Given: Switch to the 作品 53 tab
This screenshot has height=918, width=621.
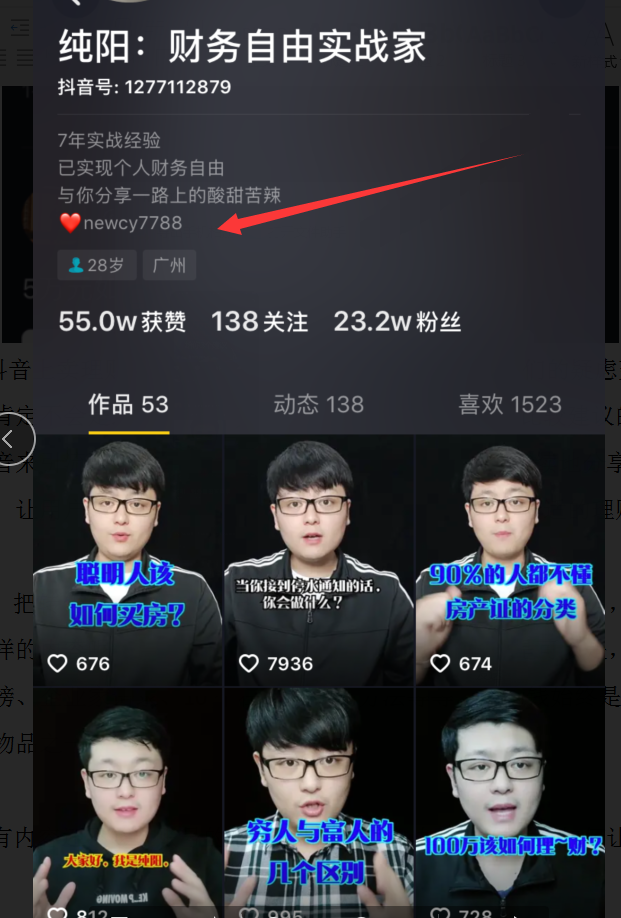Looking at the screenshot, I should tap(128, 405).
